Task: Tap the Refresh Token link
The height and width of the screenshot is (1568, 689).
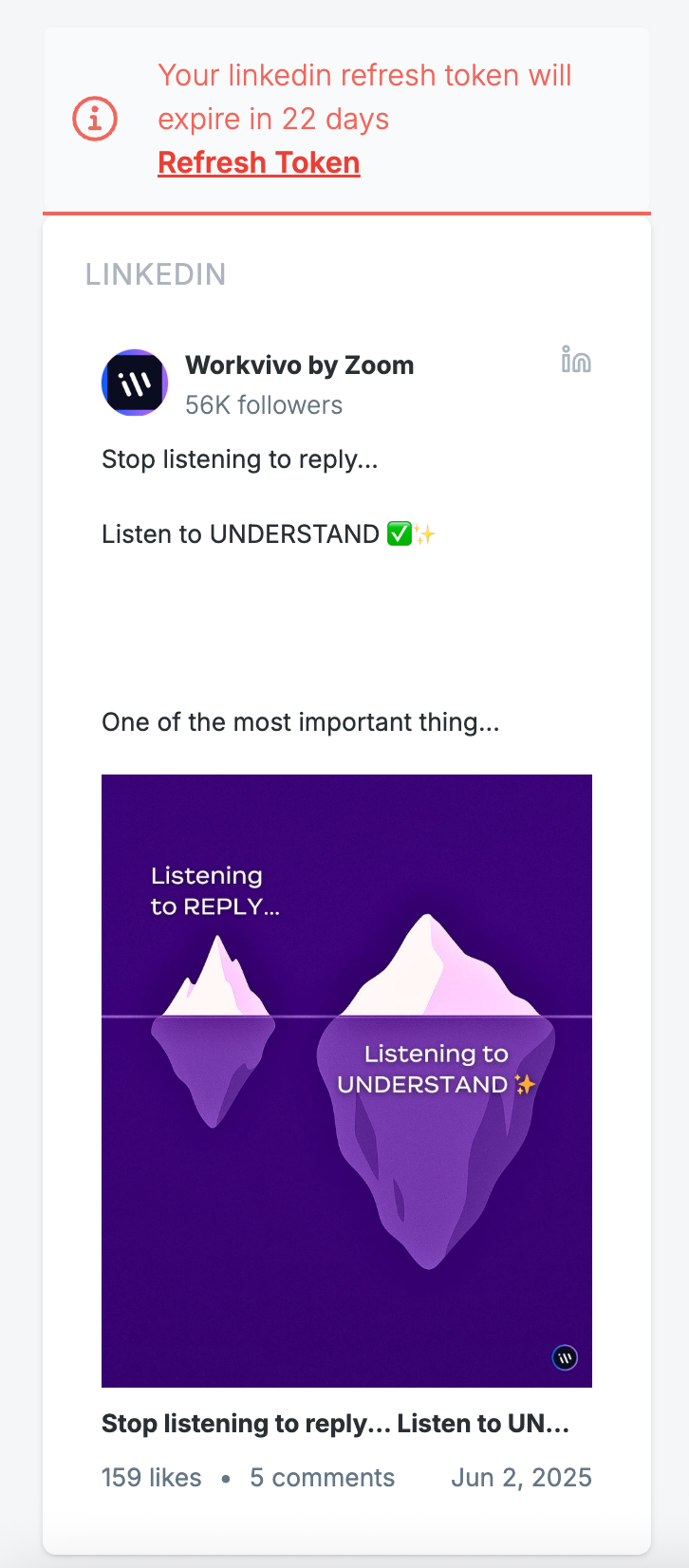Action: point(258,162)
